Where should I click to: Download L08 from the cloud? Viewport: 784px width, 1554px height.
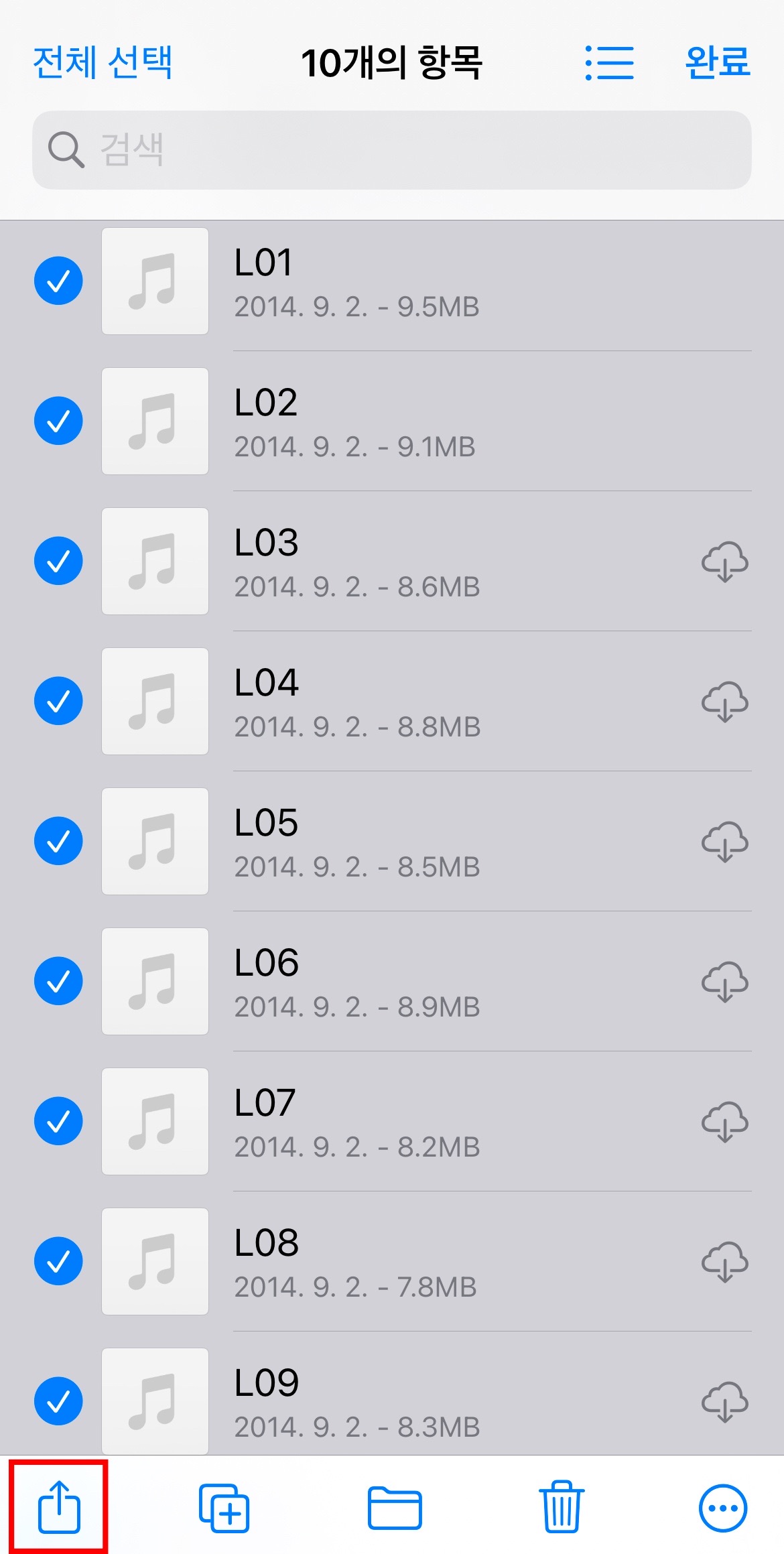[724, 1262]
